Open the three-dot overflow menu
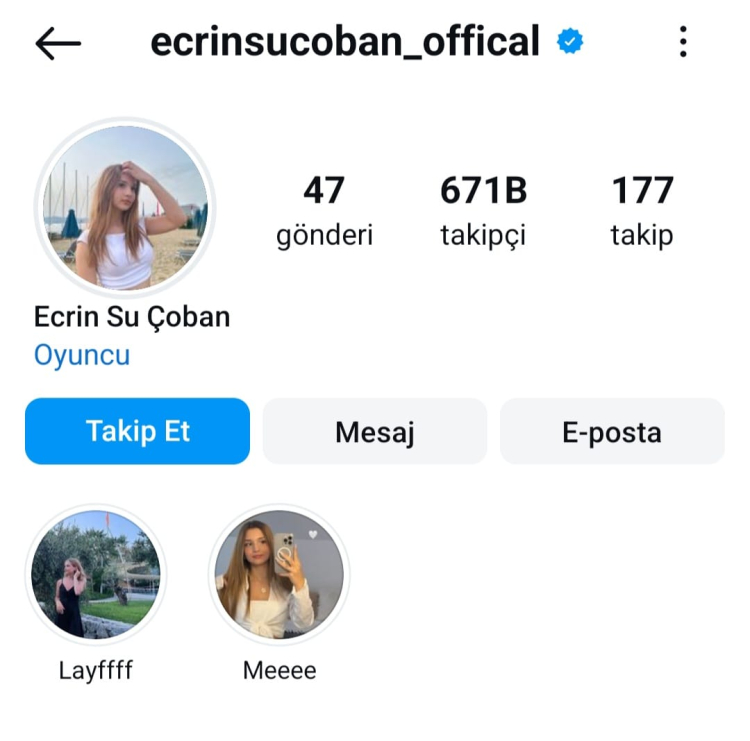Viewport: 750px width, 741px height. tap(683, 42)
